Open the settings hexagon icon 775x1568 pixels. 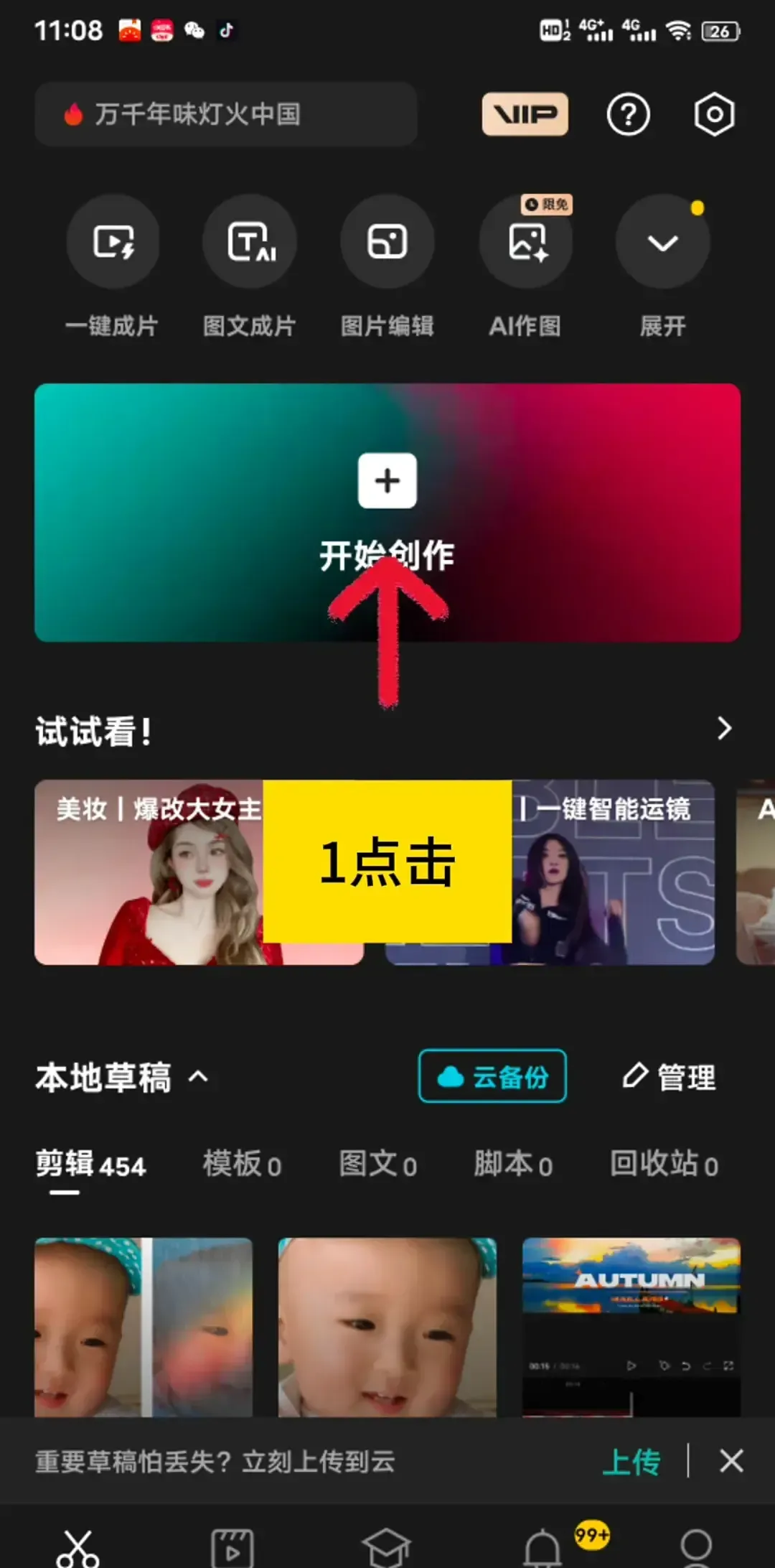coord(714,114)
